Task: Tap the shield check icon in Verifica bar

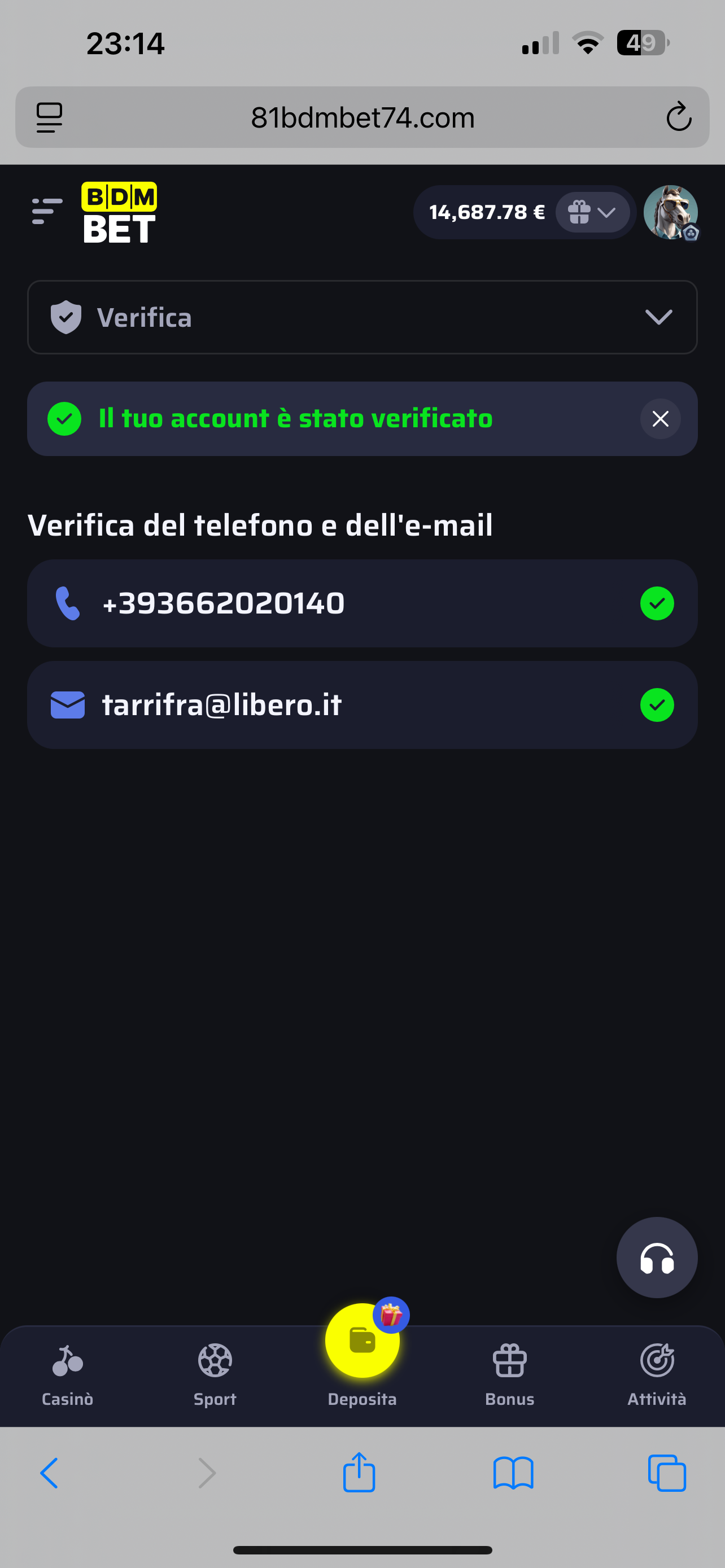Action: tap(67, 317)
